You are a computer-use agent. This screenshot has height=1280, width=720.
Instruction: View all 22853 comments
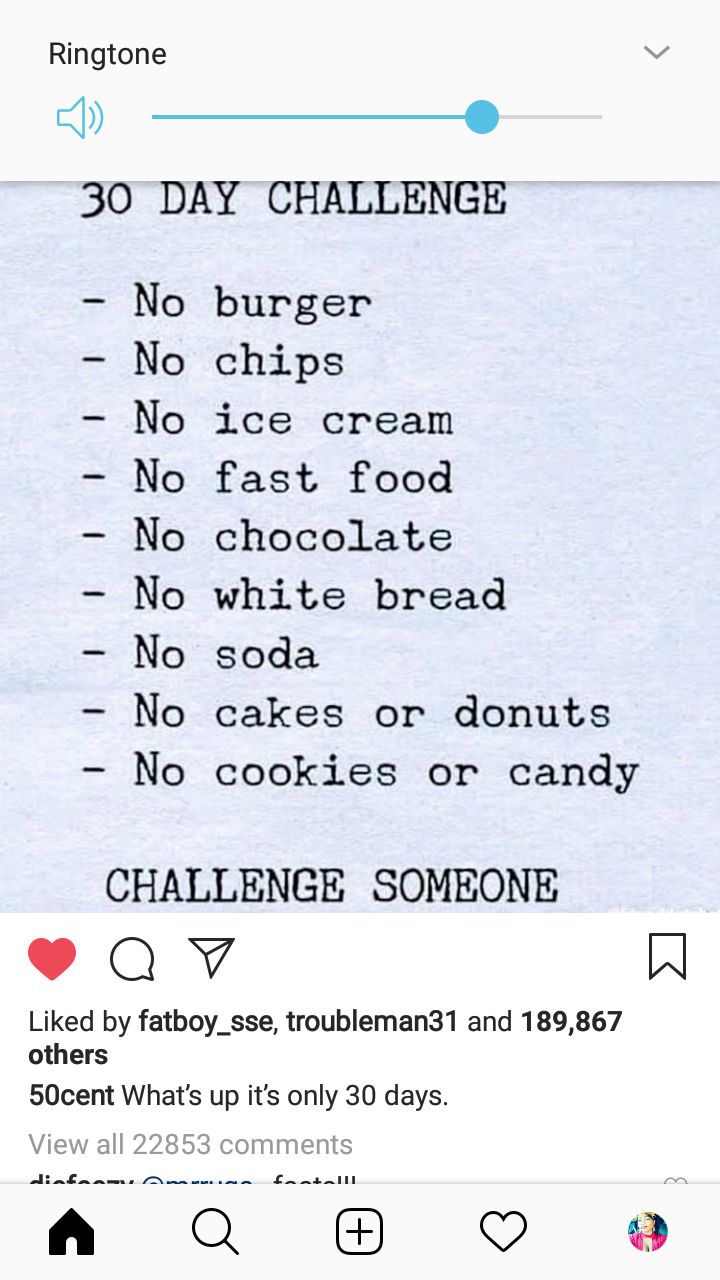pyautogui.click(x=190, y=1144)
